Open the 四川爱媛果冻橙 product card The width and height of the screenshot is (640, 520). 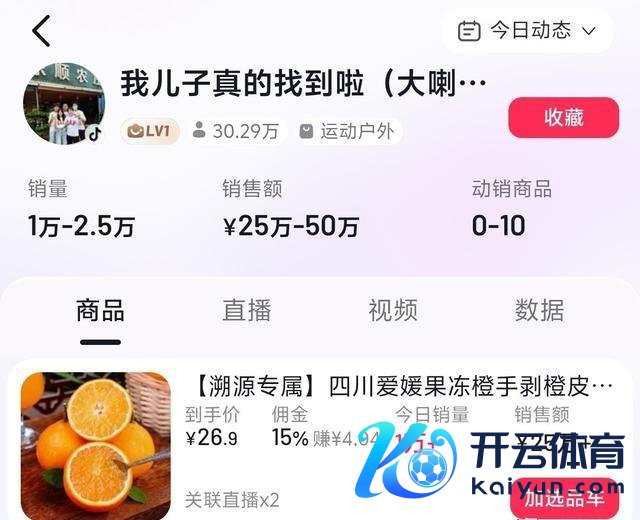click(x=400, y=386)
